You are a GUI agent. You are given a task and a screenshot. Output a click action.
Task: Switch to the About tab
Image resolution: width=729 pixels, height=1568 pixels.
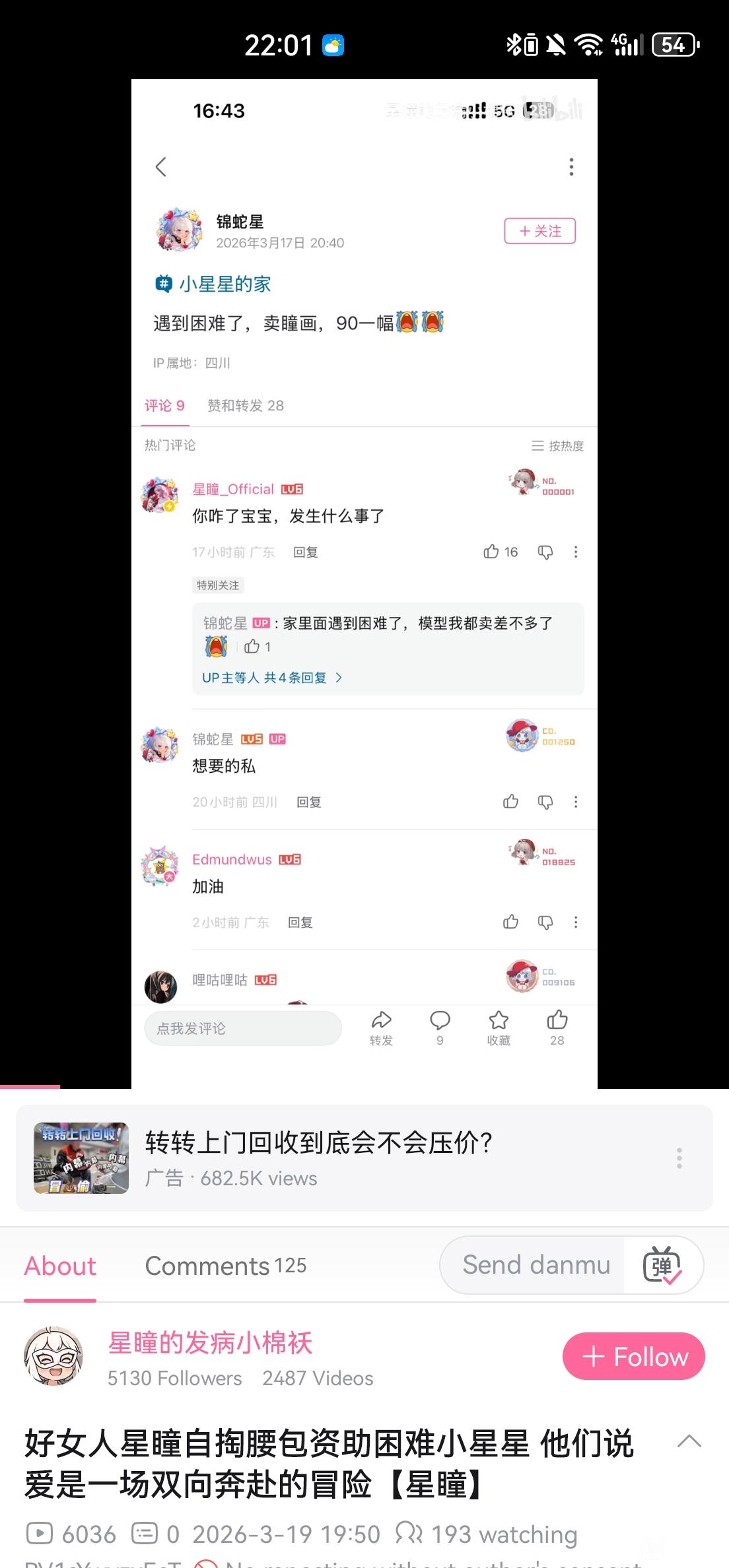pos(60,1266)
